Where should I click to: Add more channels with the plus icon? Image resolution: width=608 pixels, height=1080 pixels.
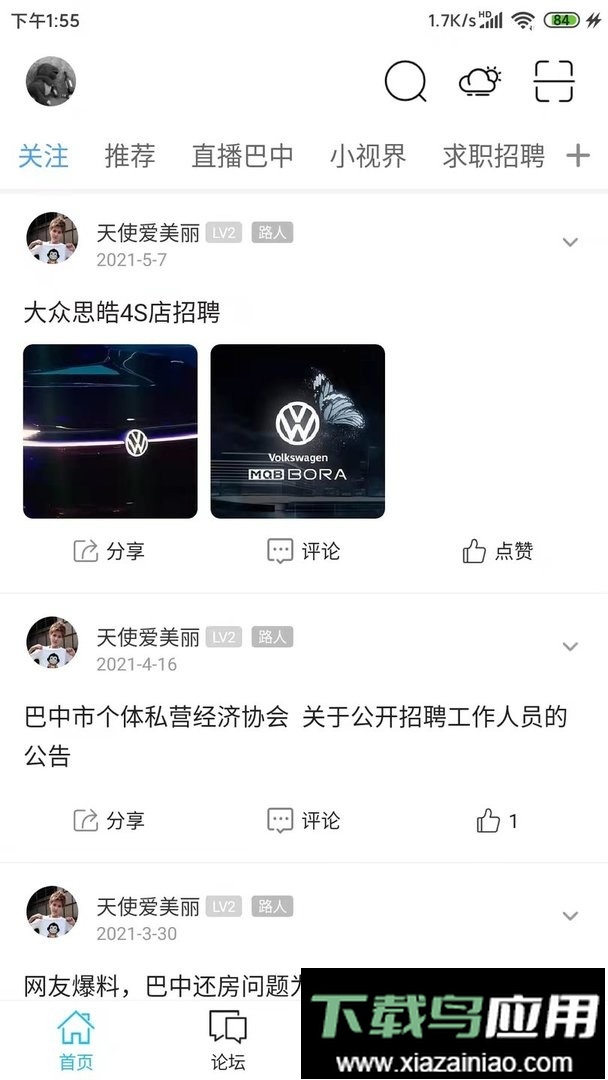click(578, 156)
